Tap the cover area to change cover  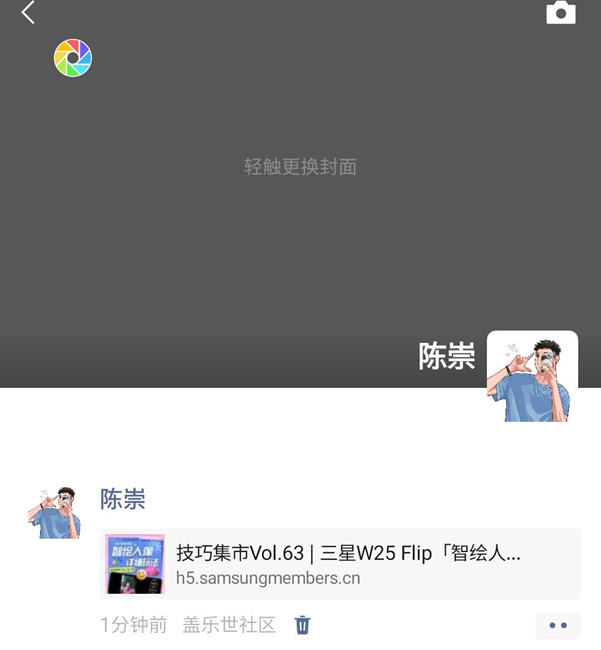[x=300, y=167]
